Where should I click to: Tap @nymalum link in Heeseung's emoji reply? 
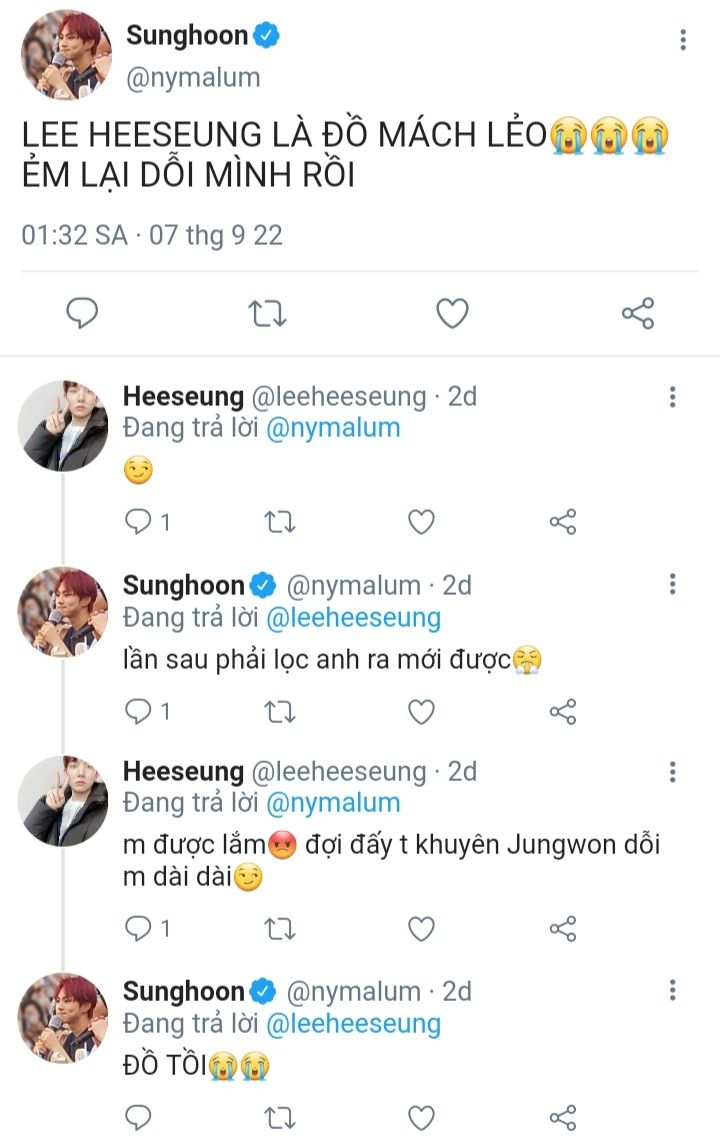pyautogui.click(x=333, y=428)
